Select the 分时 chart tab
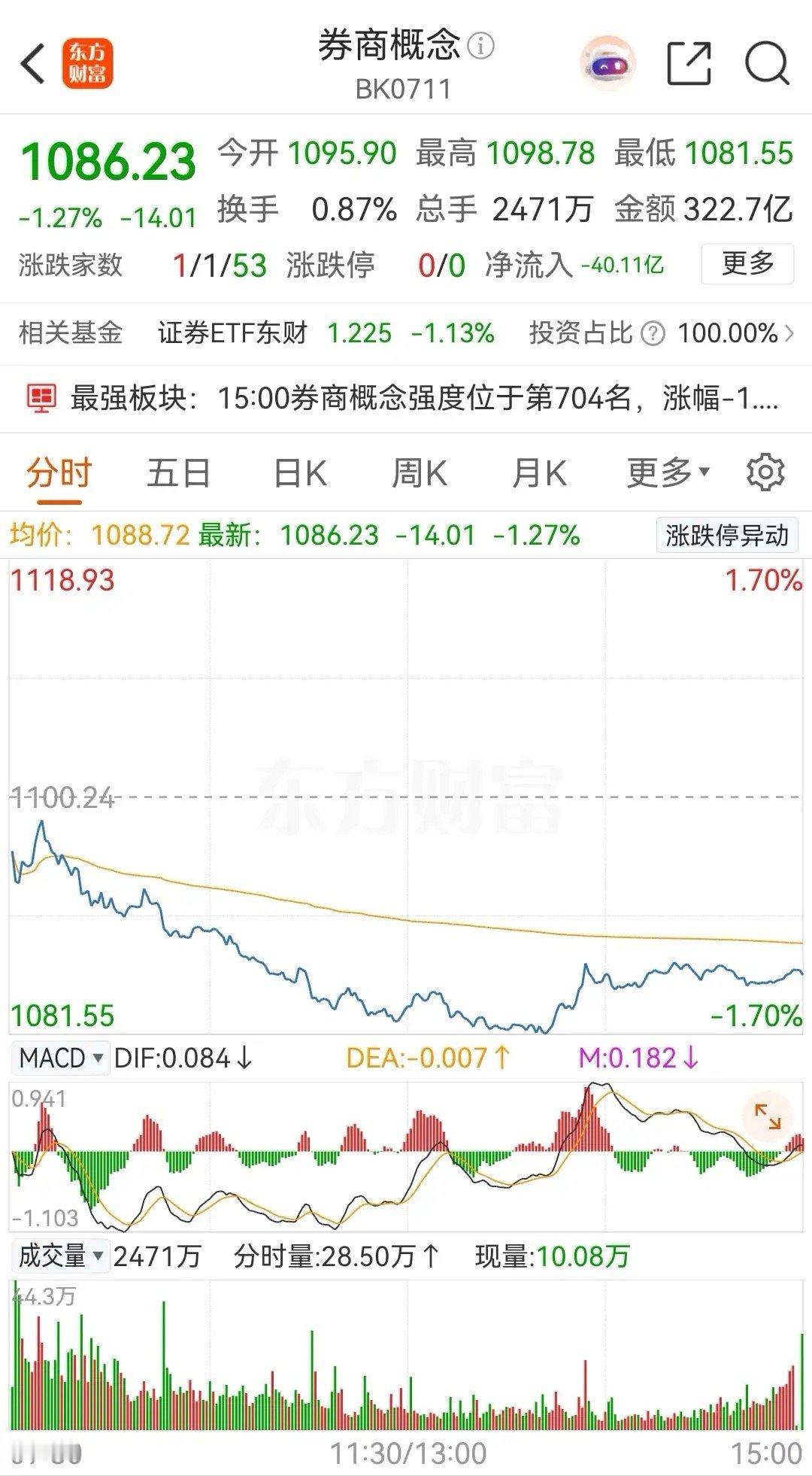The width and height of the screenshot is (812, 1476). pos(59,474)
